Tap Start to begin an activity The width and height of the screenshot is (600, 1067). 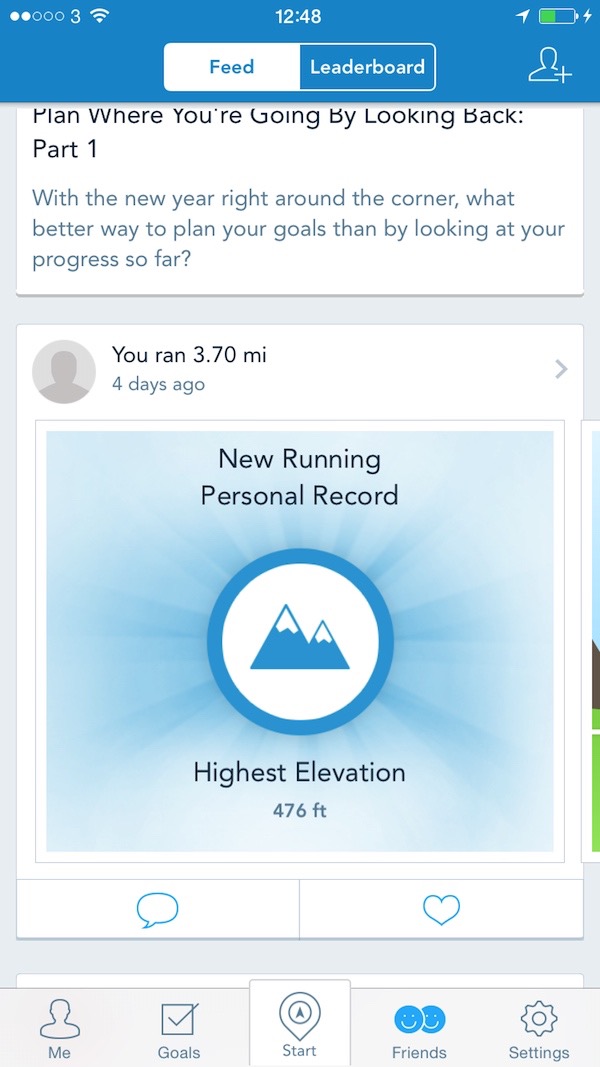coord(299,1025)
